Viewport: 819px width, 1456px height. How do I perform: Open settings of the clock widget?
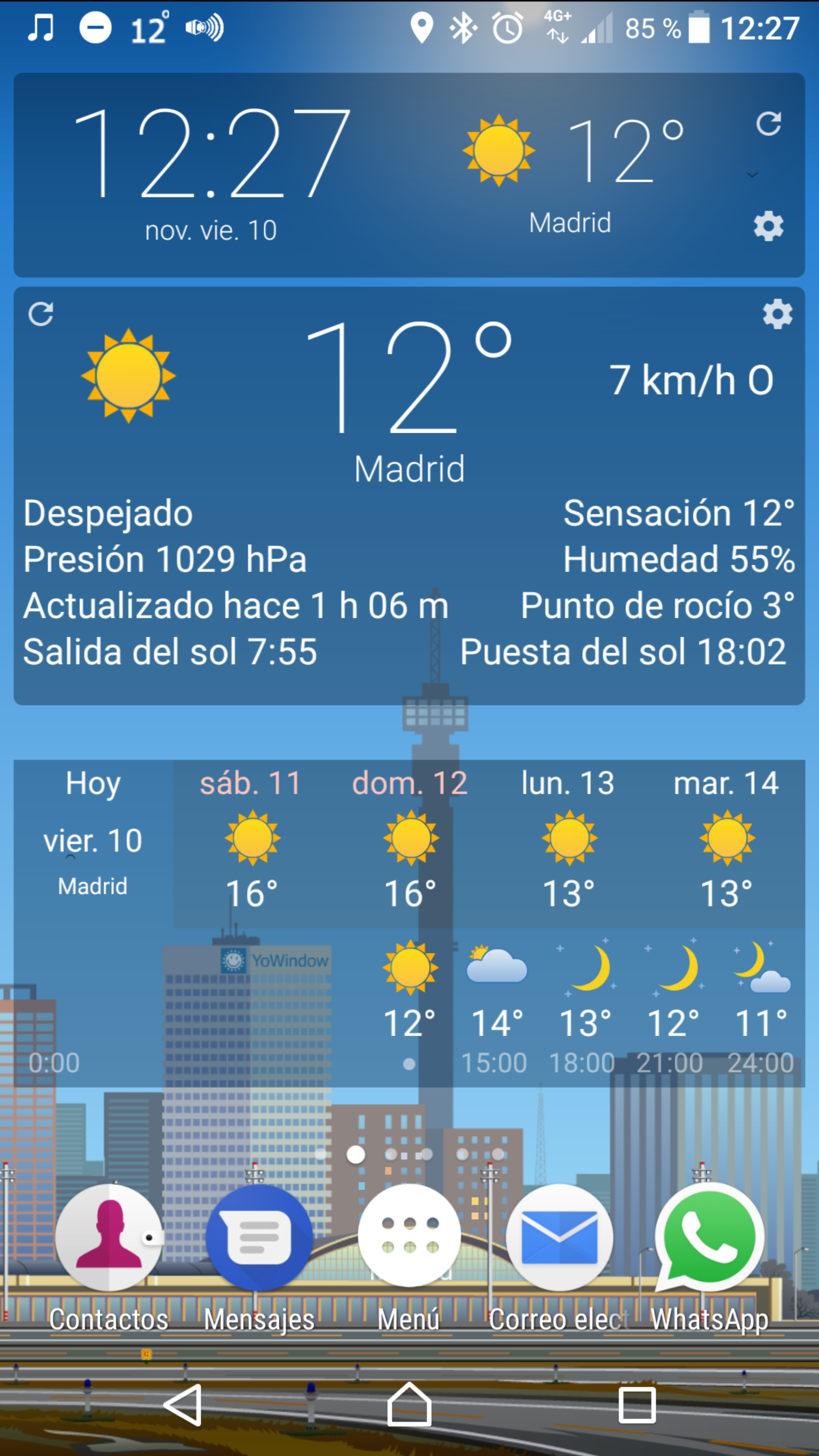point(769,226)
